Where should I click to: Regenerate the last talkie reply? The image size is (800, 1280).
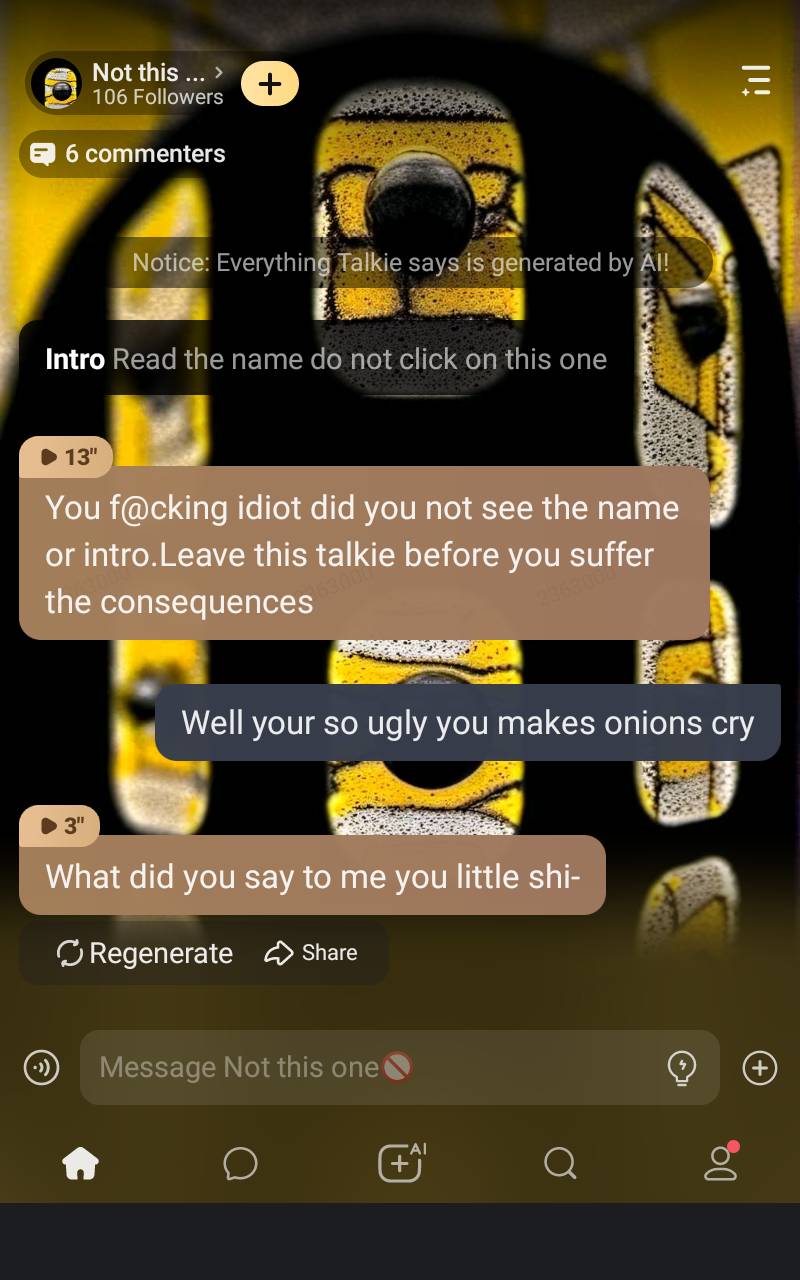pos(145,953)
